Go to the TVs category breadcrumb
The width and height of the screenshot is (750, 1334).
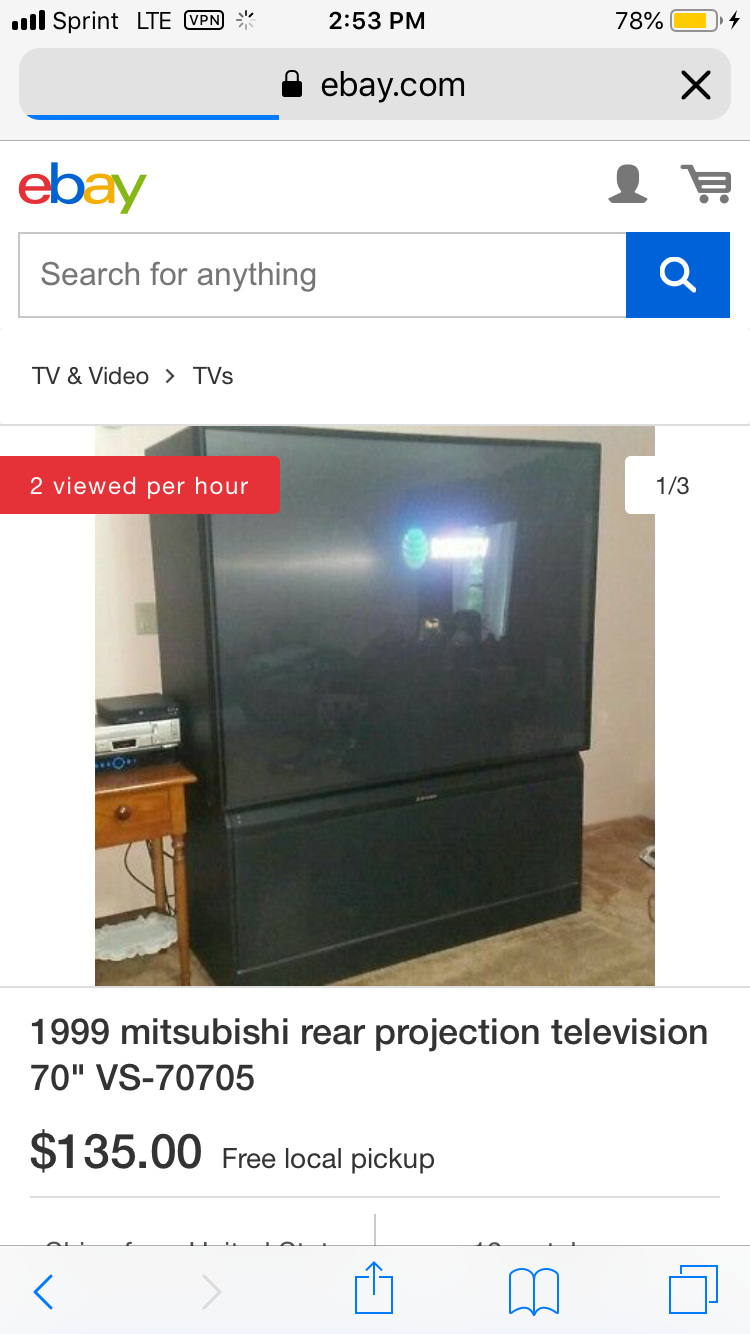(213, 376)
